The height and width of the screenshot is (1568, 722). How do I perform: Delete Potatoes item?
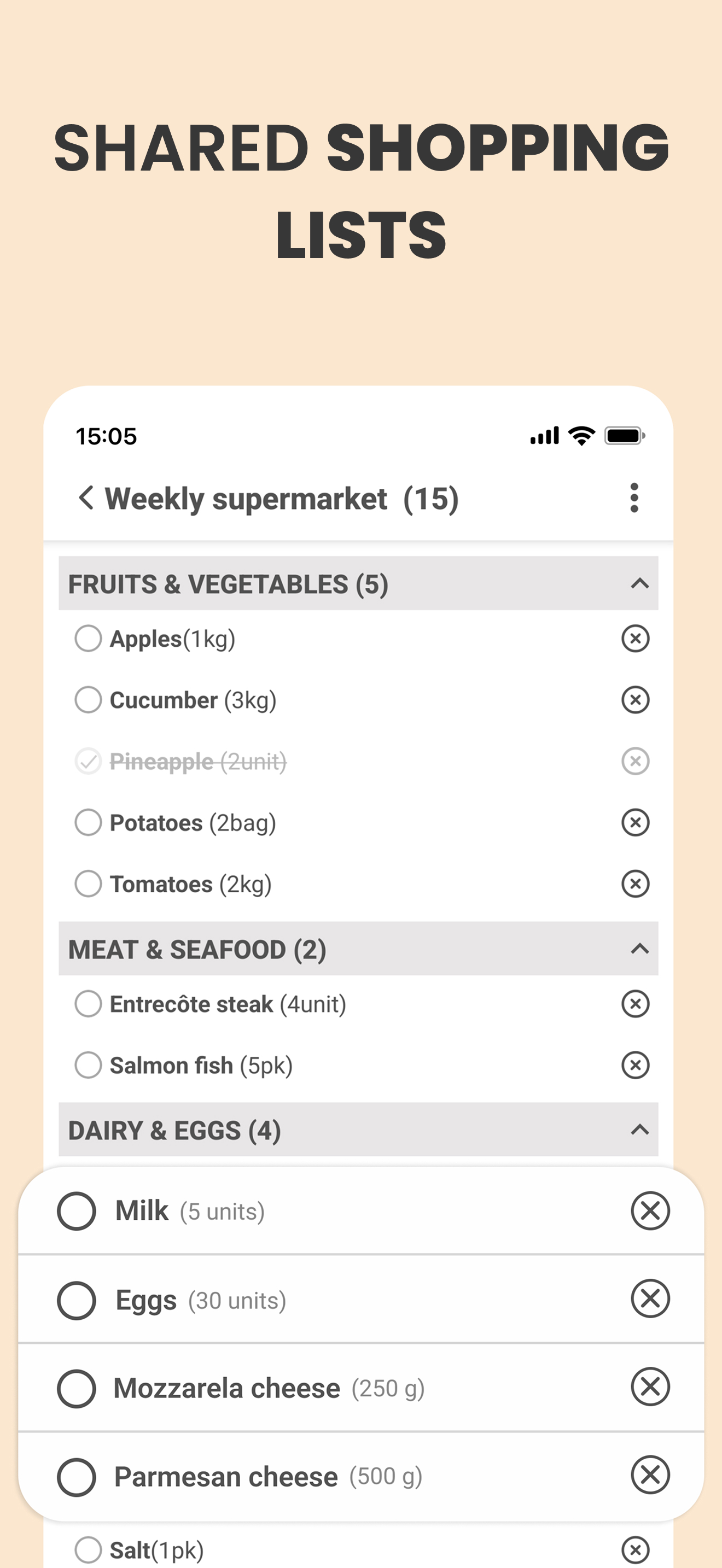[x=635, y=822]
